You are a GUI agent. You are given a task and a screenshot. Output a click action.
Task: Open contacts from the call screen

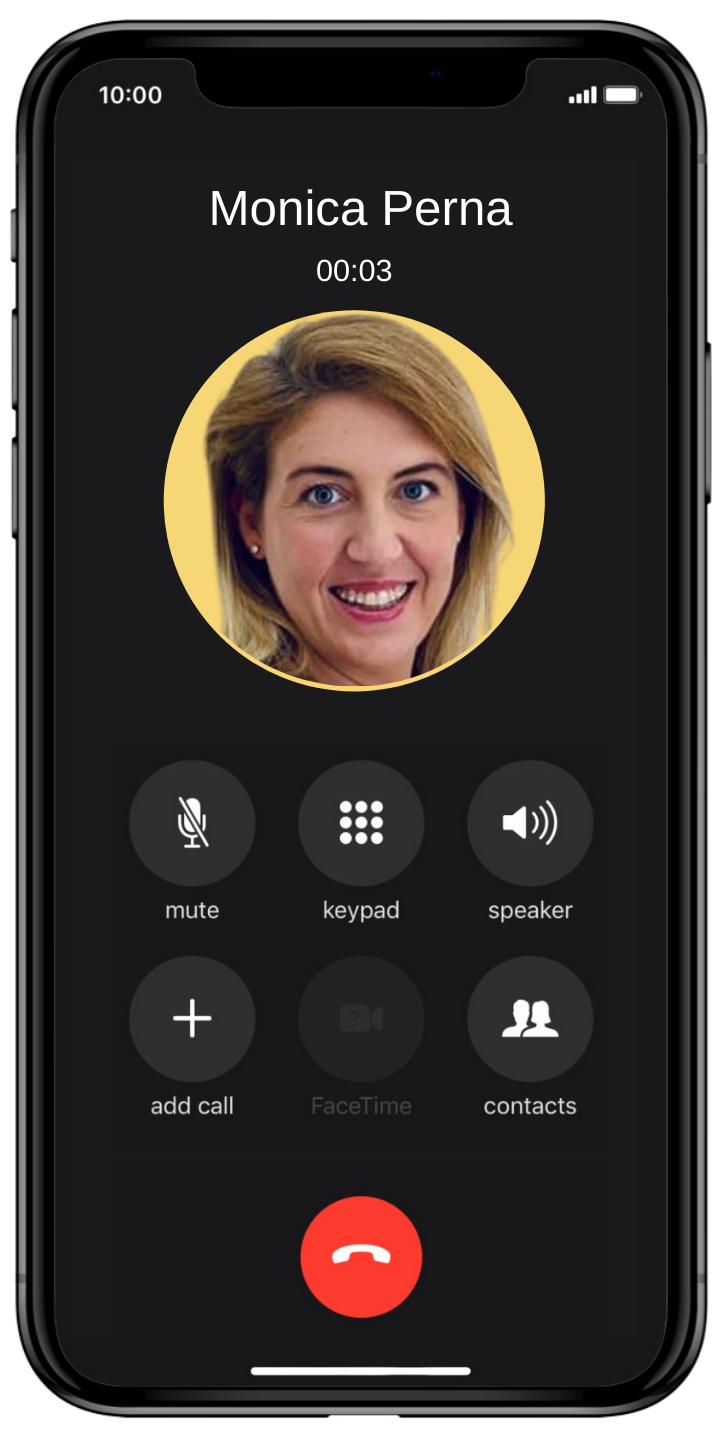coord(530,1019)
